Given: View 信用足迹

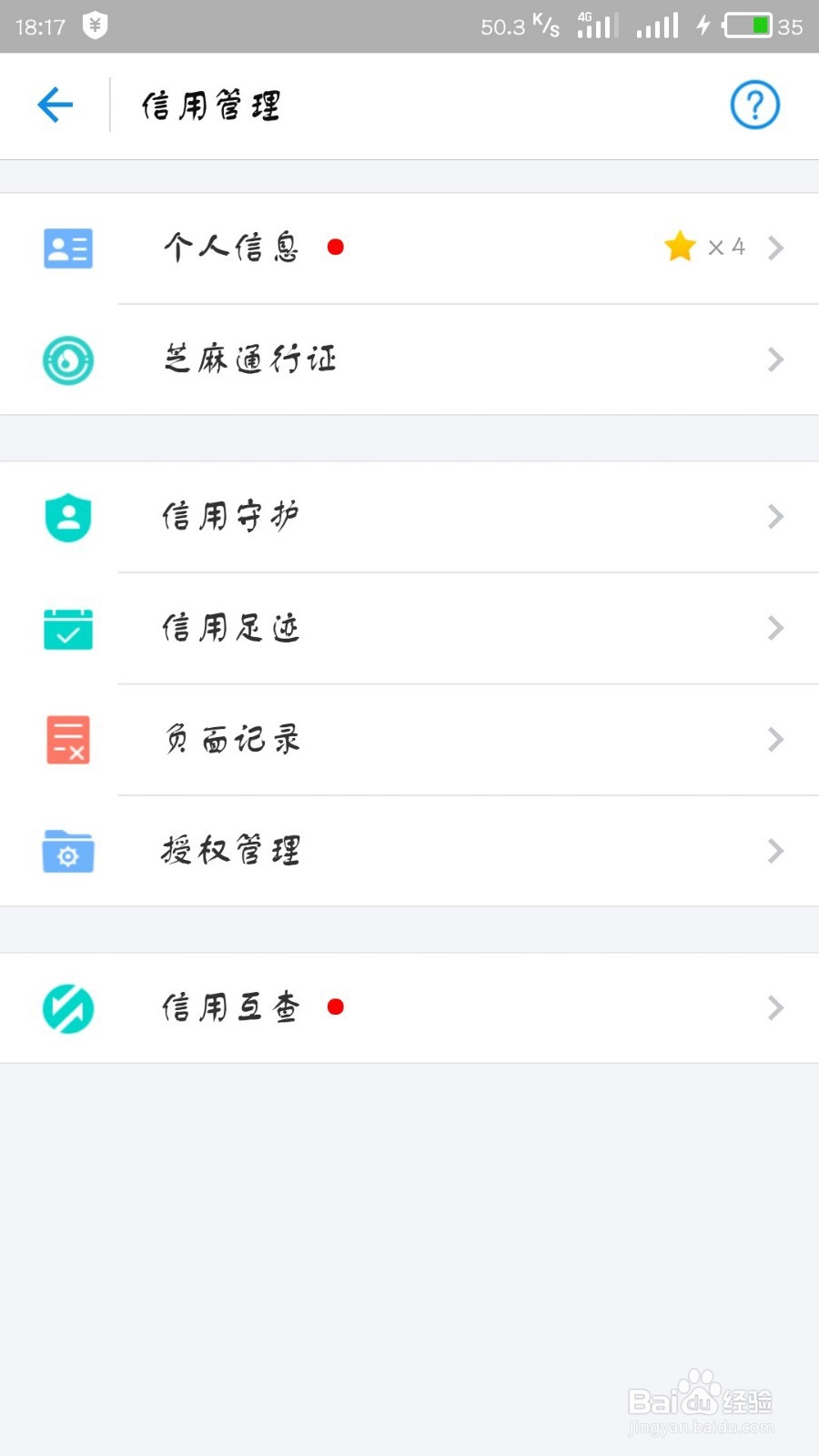Looking at the screenshot, I should 409,628.
